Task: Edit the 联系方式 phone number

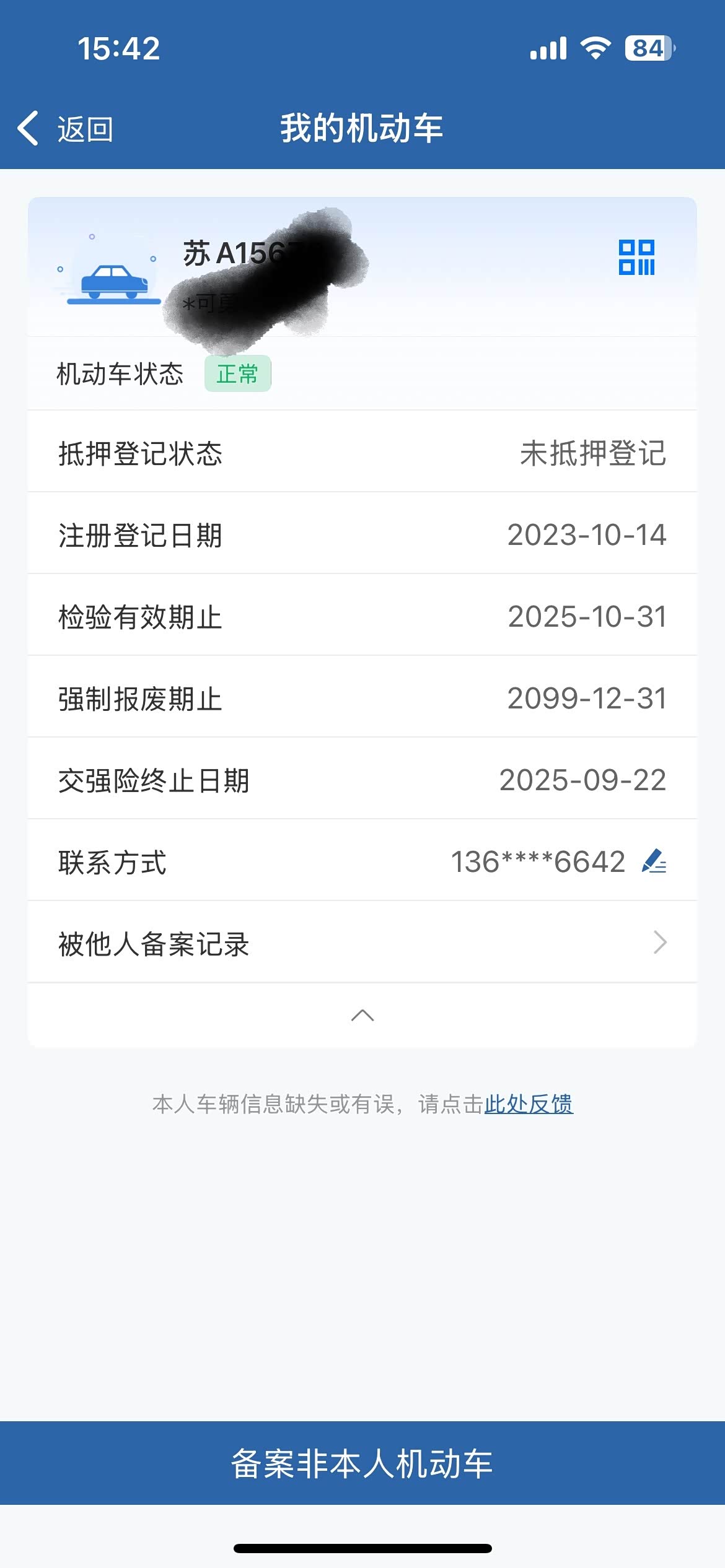Action: [x=654, y=861]
